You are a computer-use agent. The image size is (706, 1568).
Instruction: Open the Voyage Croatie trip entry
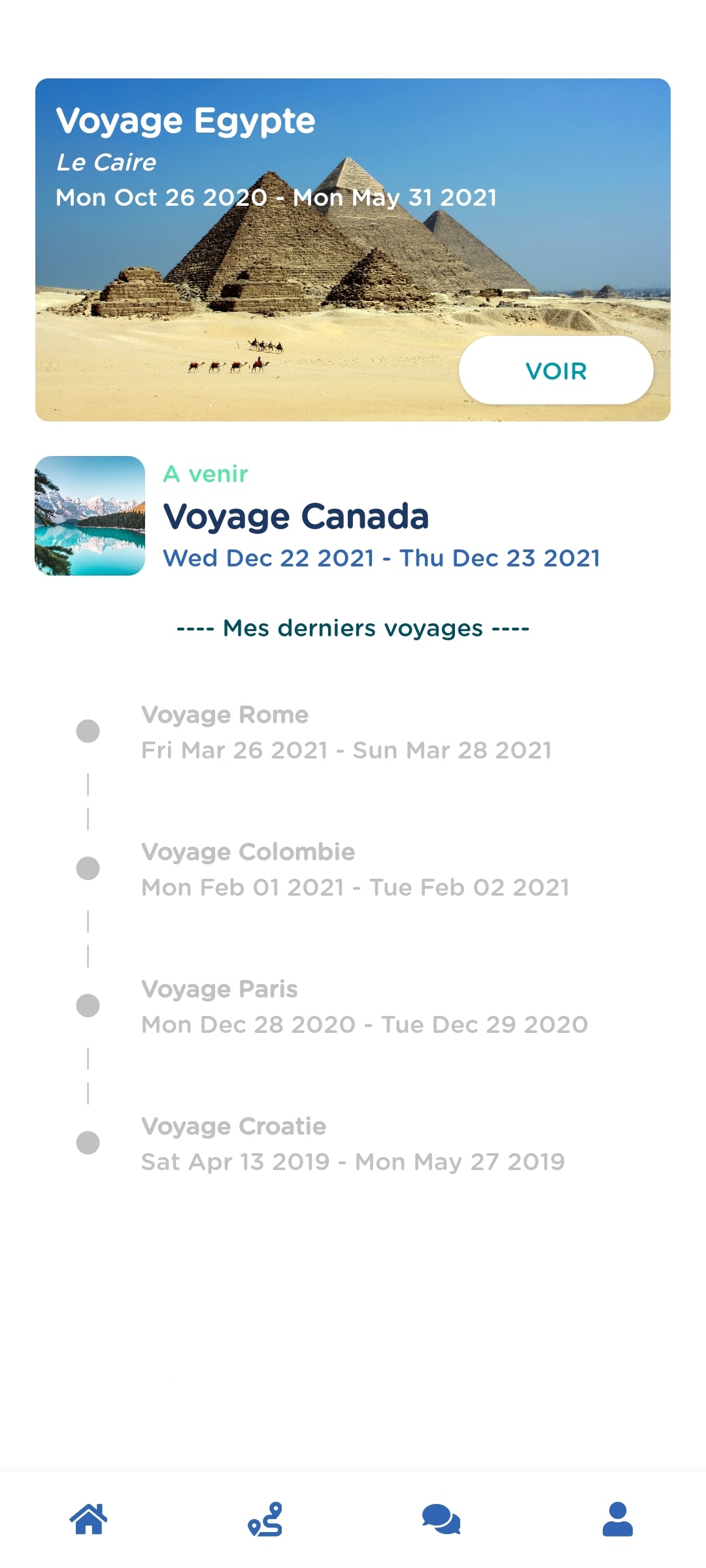pyautogui.click(x=353, y=1143)
